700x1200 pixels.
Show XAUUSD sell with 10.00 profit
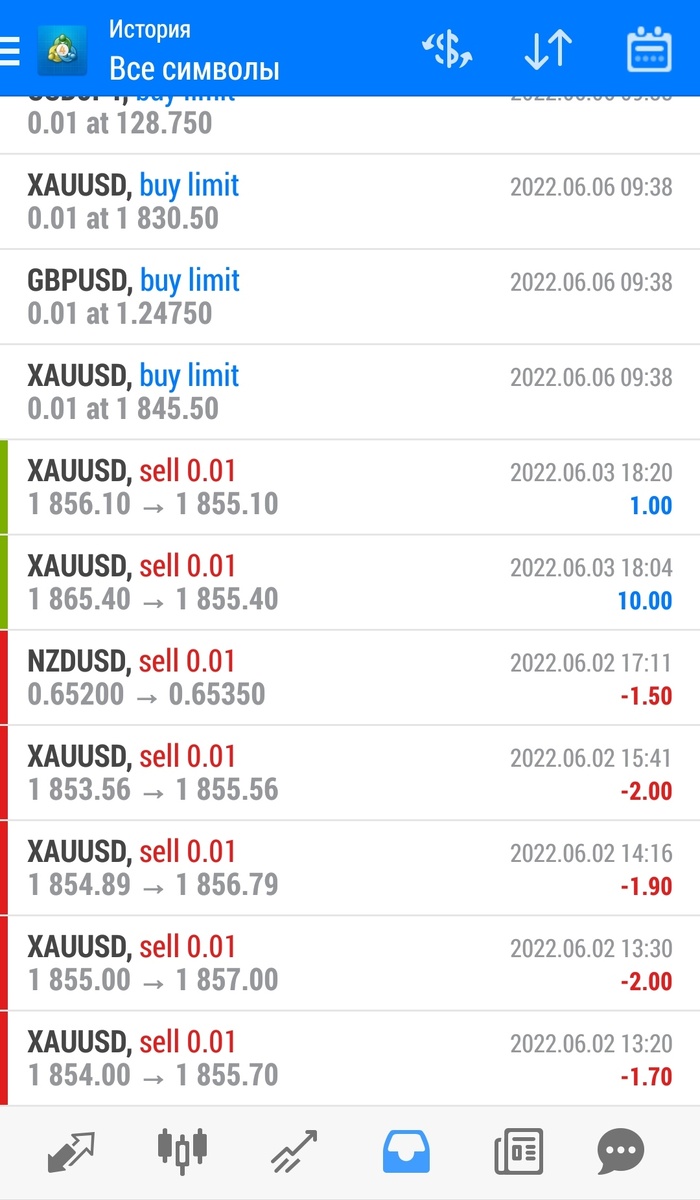point(350,582)
